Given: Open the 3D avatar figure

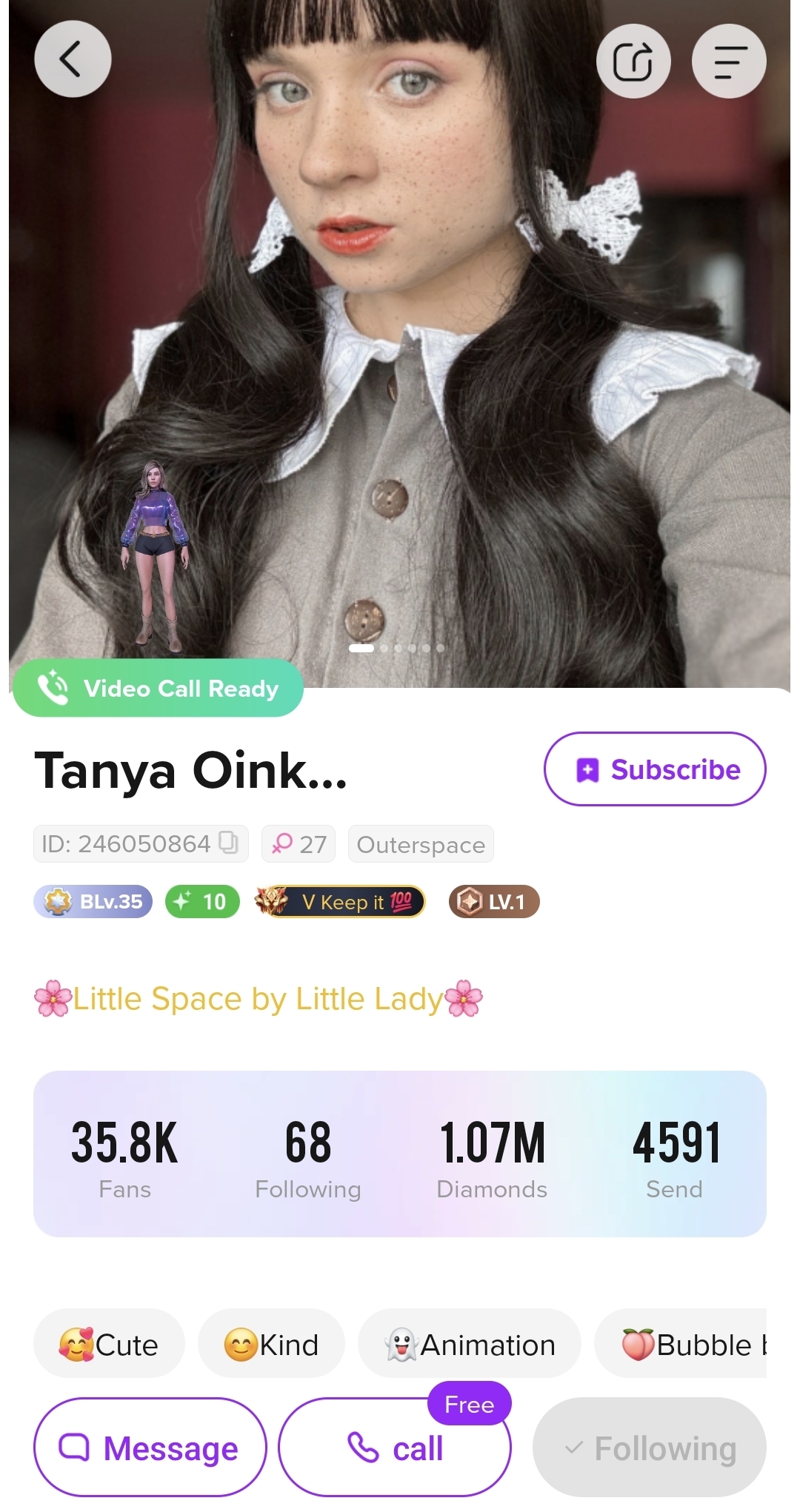Looking at the screenshot, I should click(156, 557).
